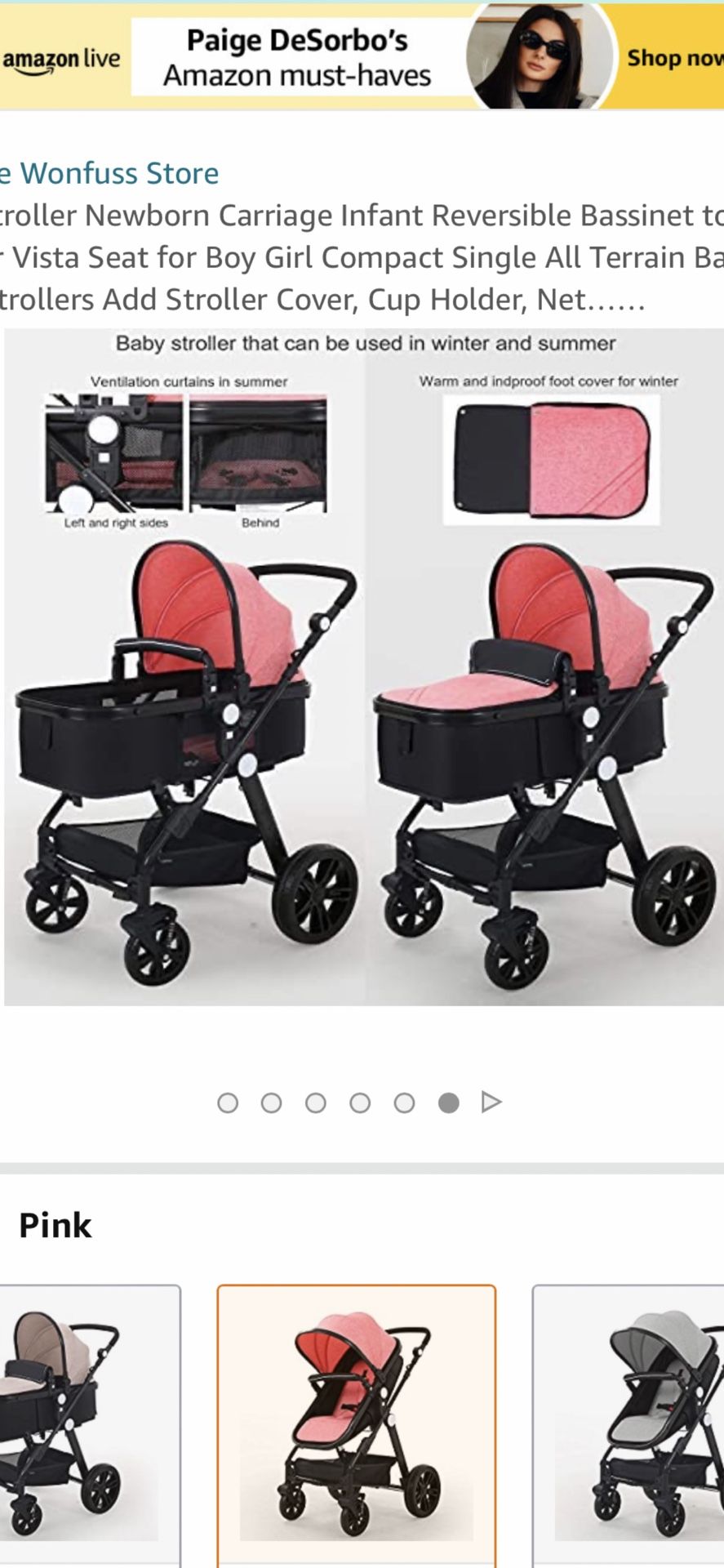Viewport: 724px width, 1568px height.
Task: Open Paige DeSorbo's Amazon must-haves
Action: 298,56
